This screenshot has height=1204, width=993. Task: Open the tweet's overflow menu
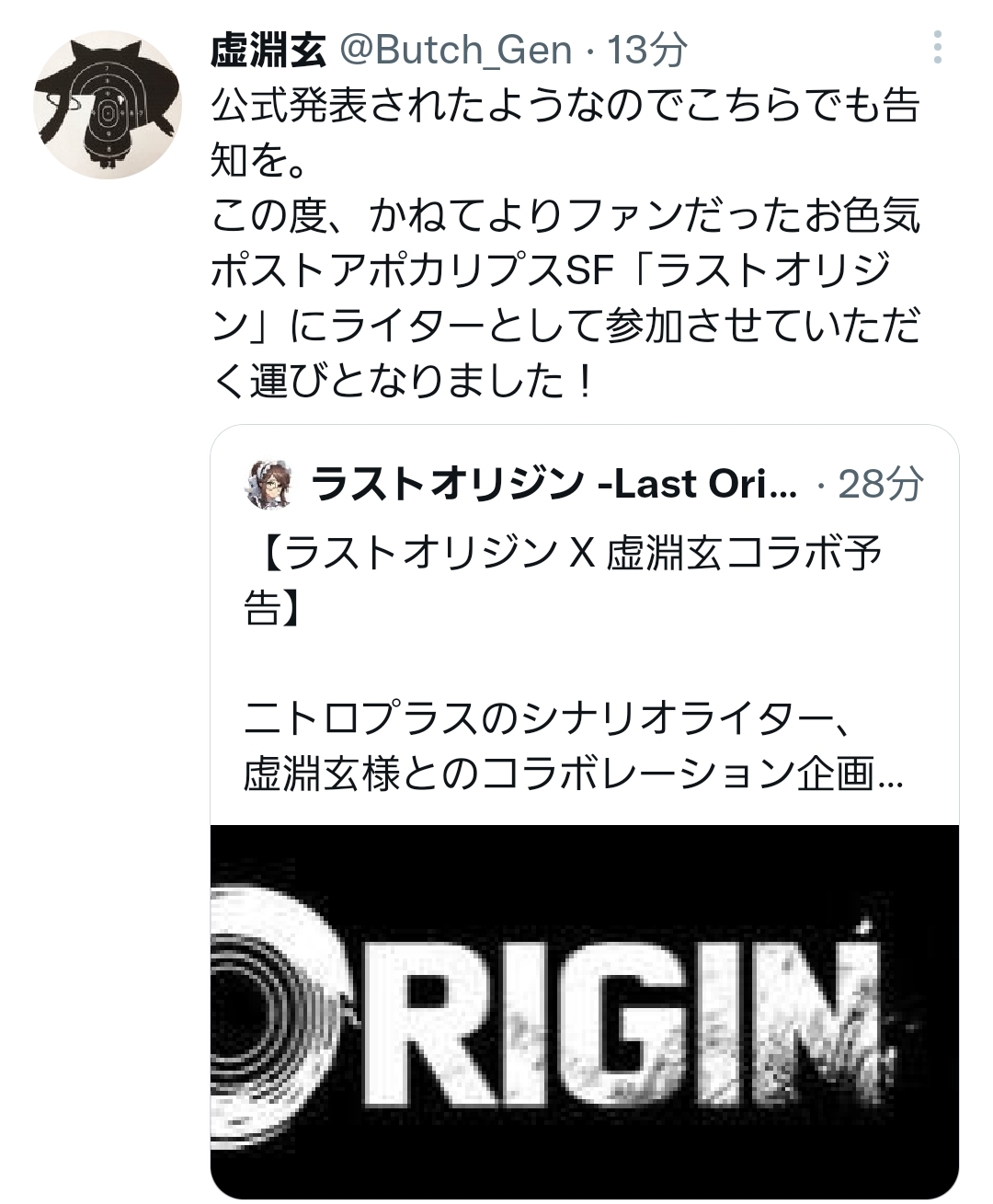pyautogui.click(x=937, y=48)
